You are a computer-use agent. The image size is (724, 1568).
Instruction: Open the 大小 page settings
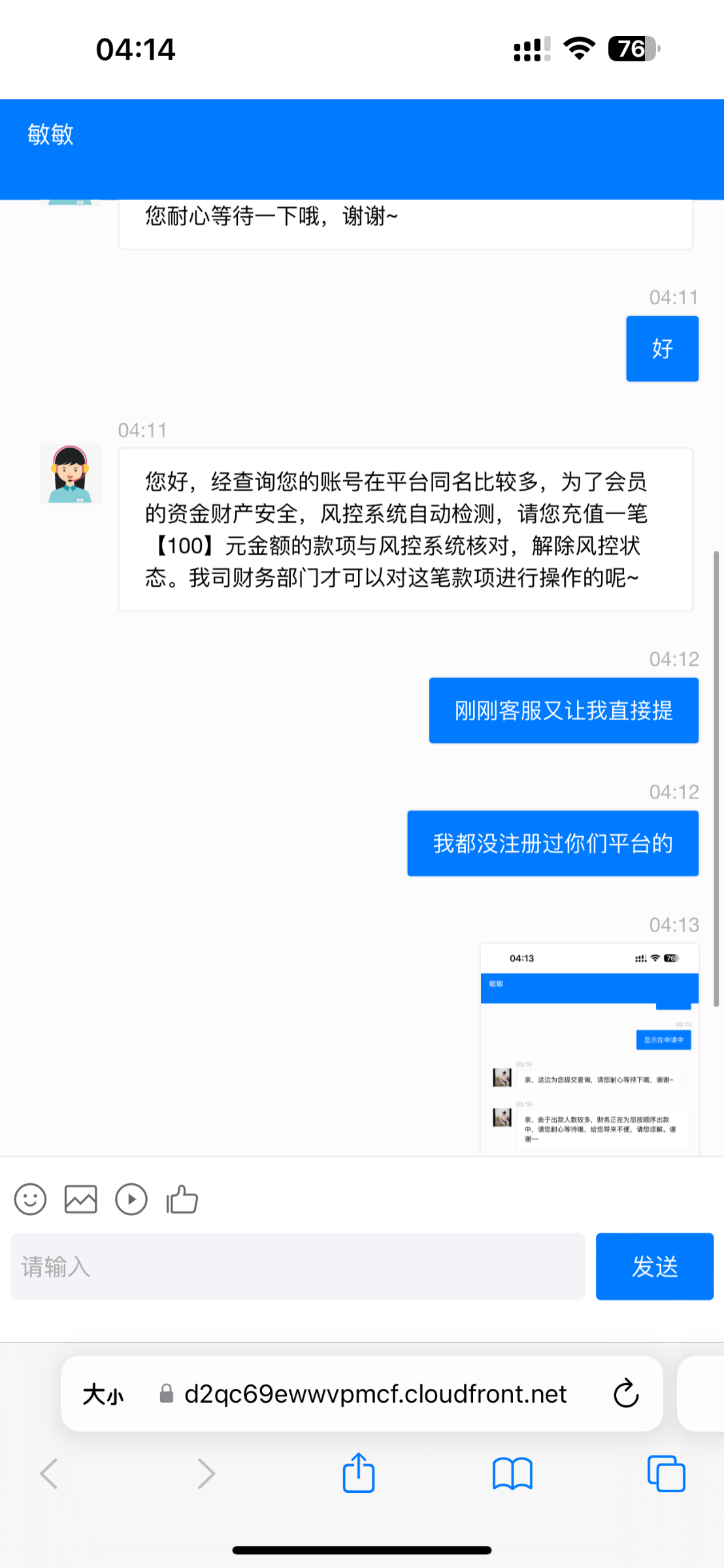[103, 1394]
